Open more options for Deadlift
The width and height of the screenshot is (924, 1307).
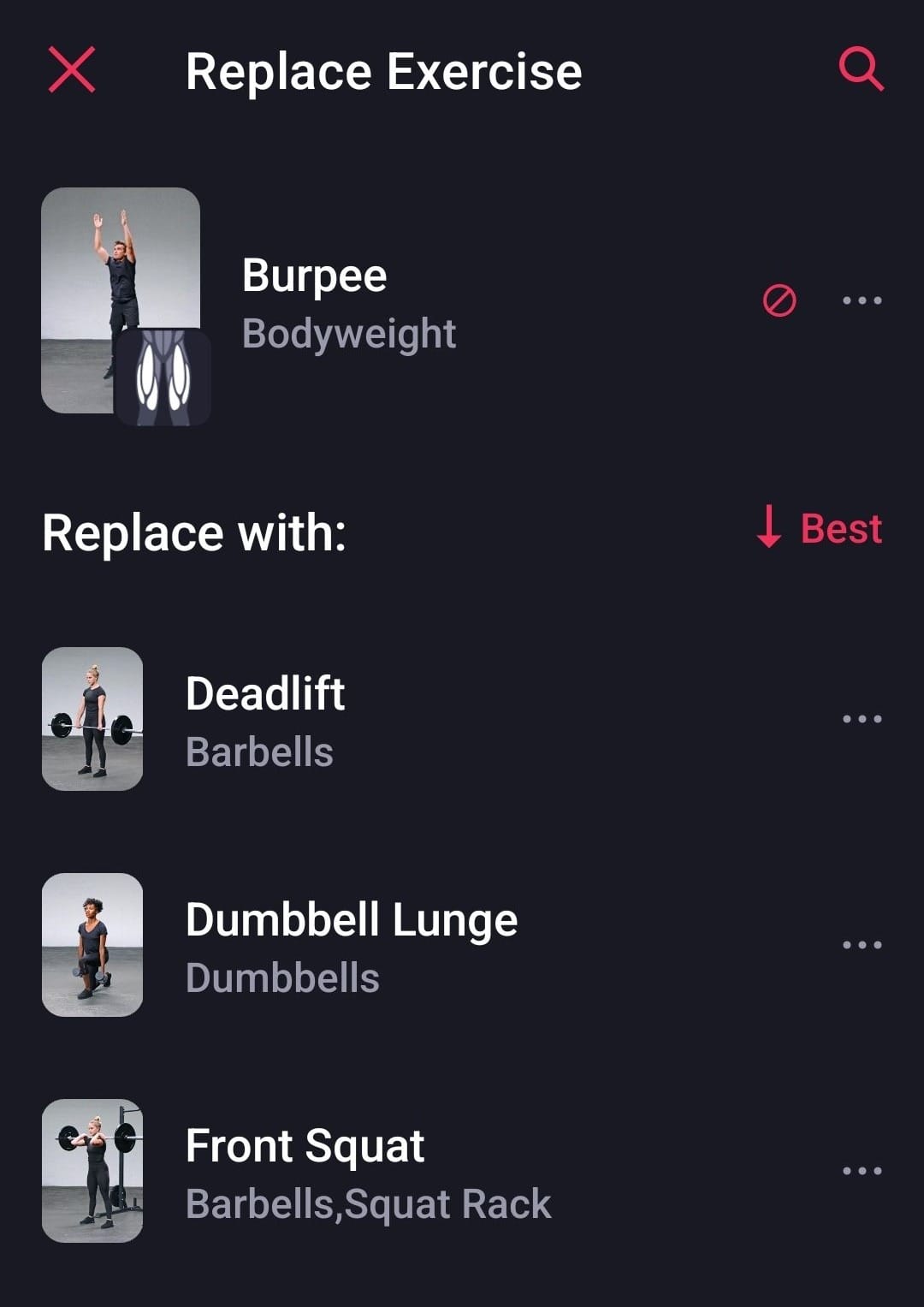click(862, 719)
